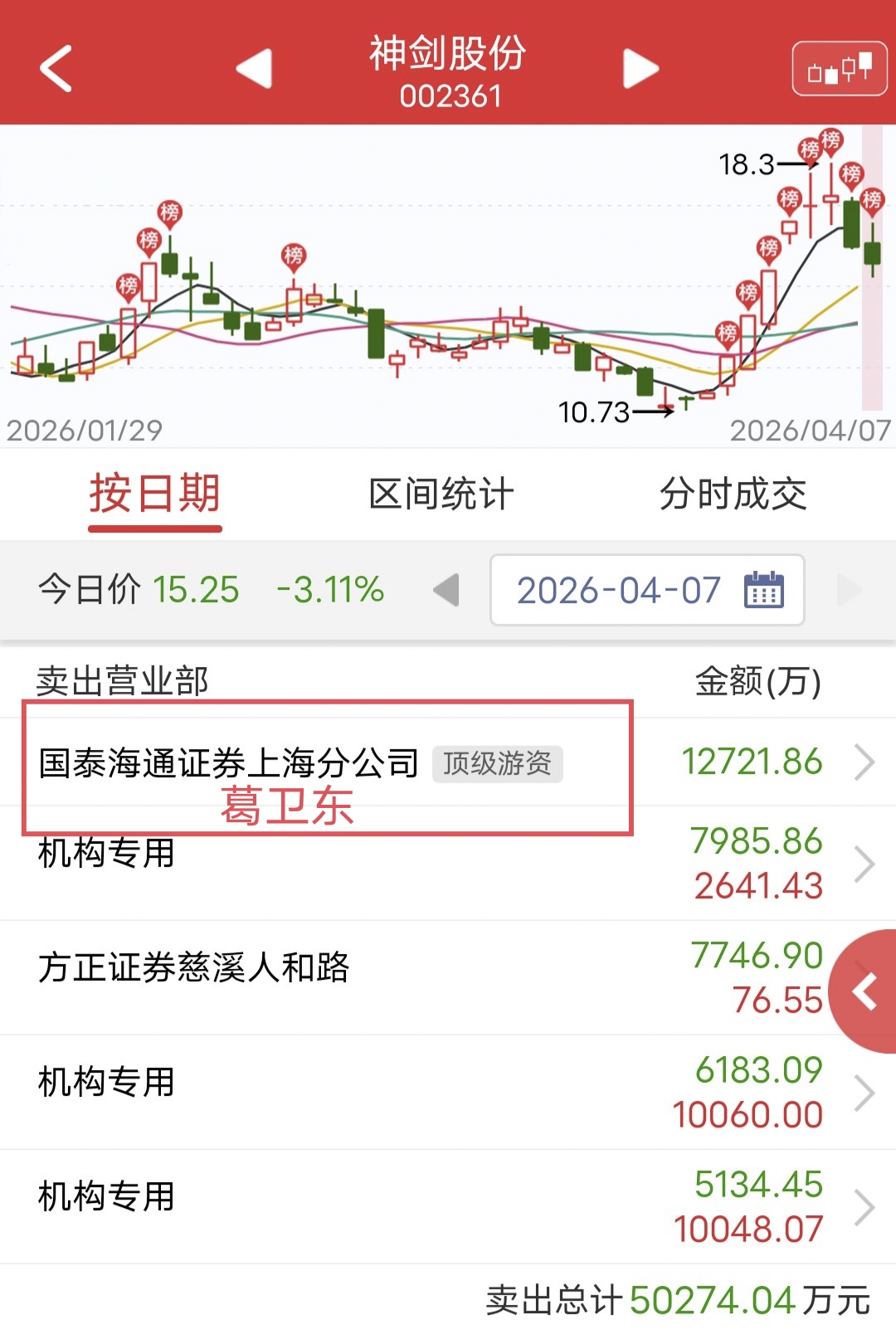Switch to the 区间统计 tab
Screen dimensions: 896x1334
click(441, 494)
